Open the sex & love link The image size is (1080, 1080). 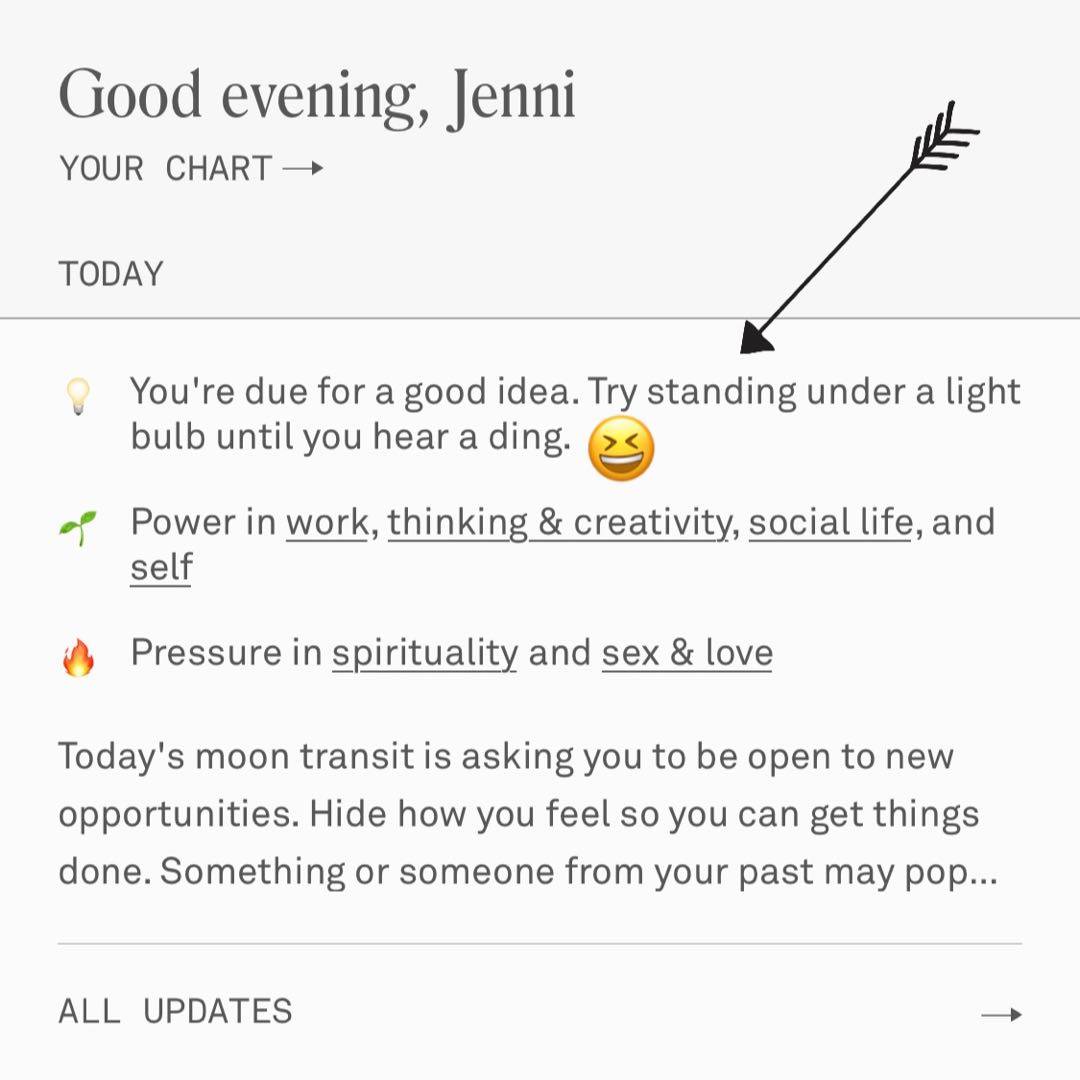[x=686, y=653]
